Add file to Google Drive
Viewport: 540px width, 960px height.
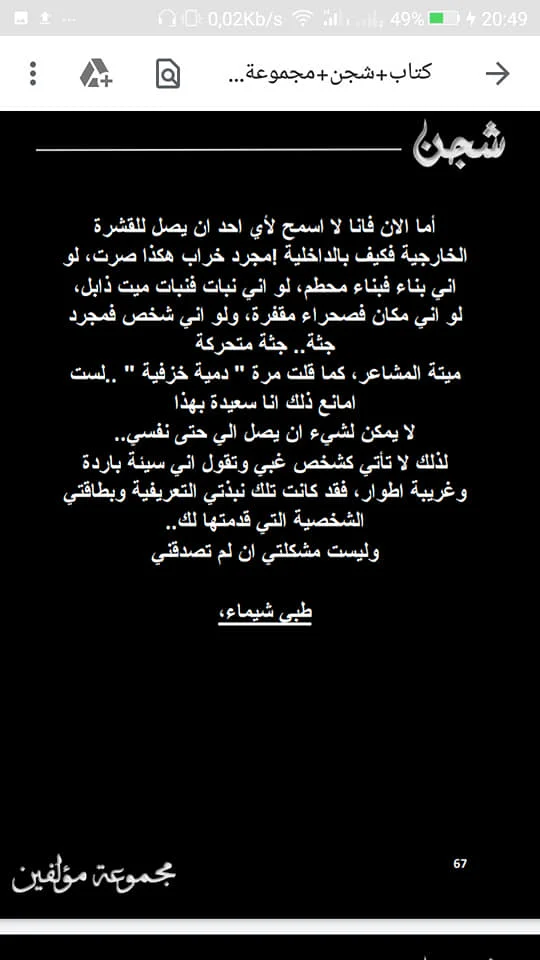coord(96,73)
